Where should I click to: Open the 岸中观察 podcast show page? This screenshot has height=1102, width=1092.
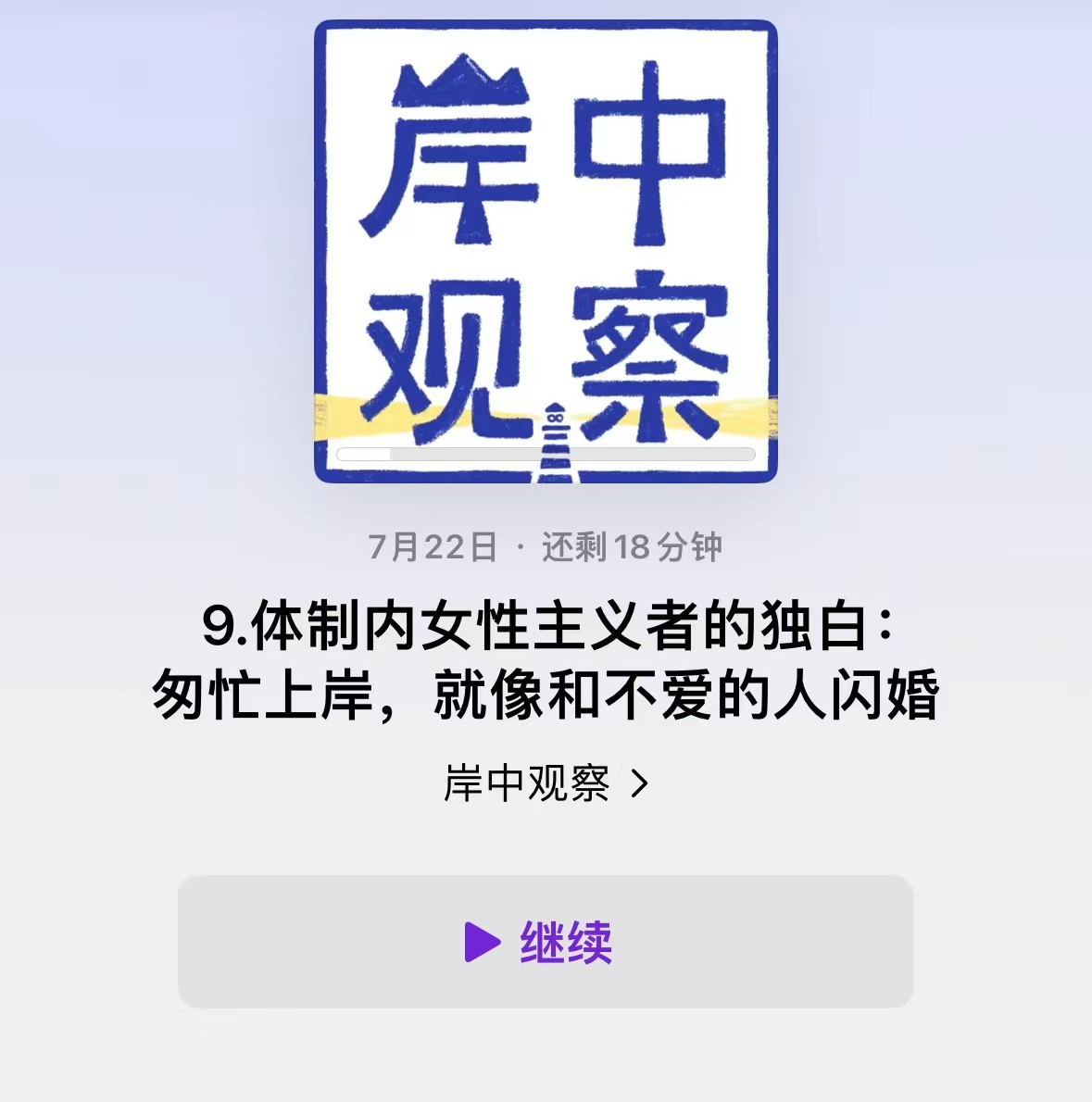[545, 783]
